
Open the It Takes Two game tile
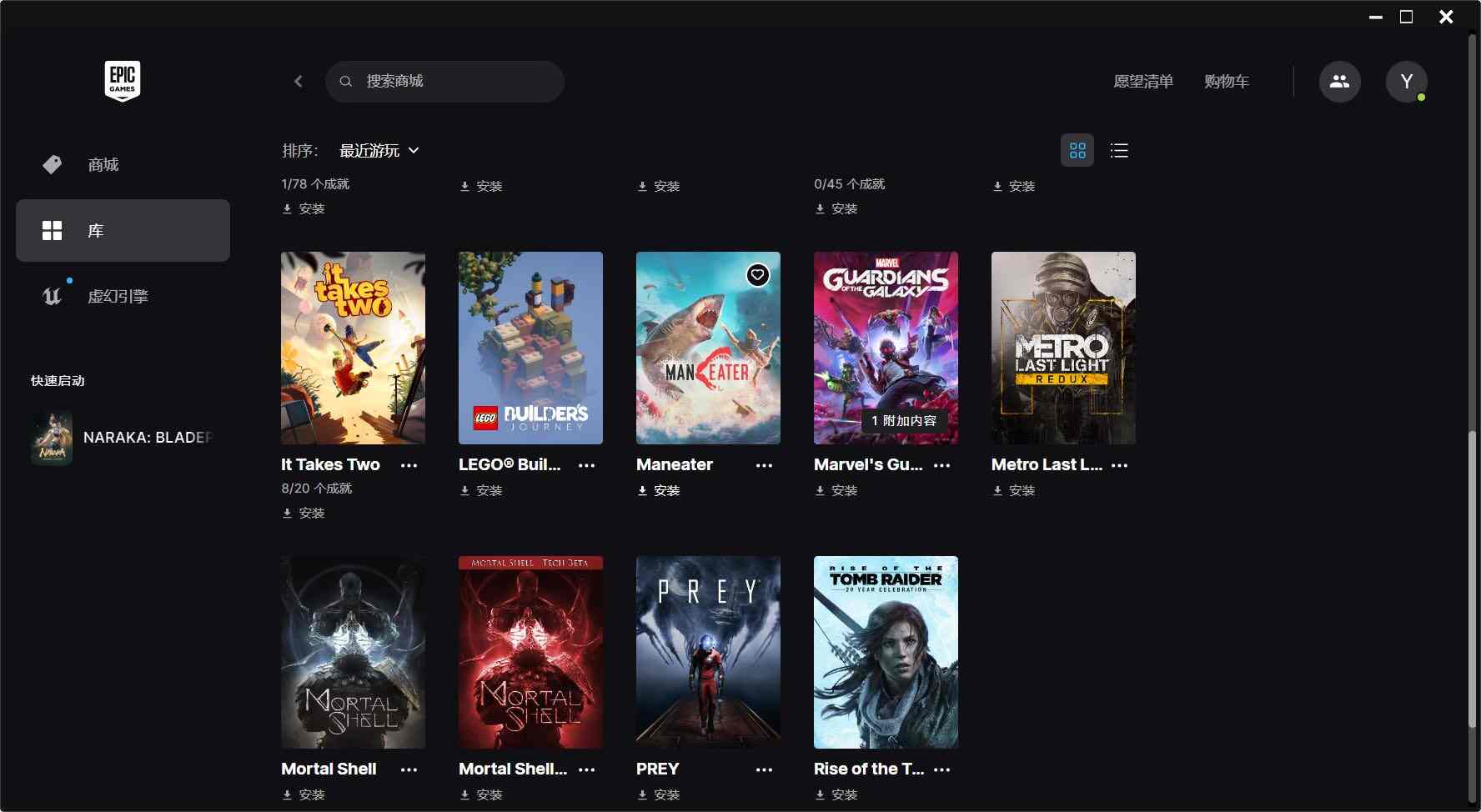[353, 348]
